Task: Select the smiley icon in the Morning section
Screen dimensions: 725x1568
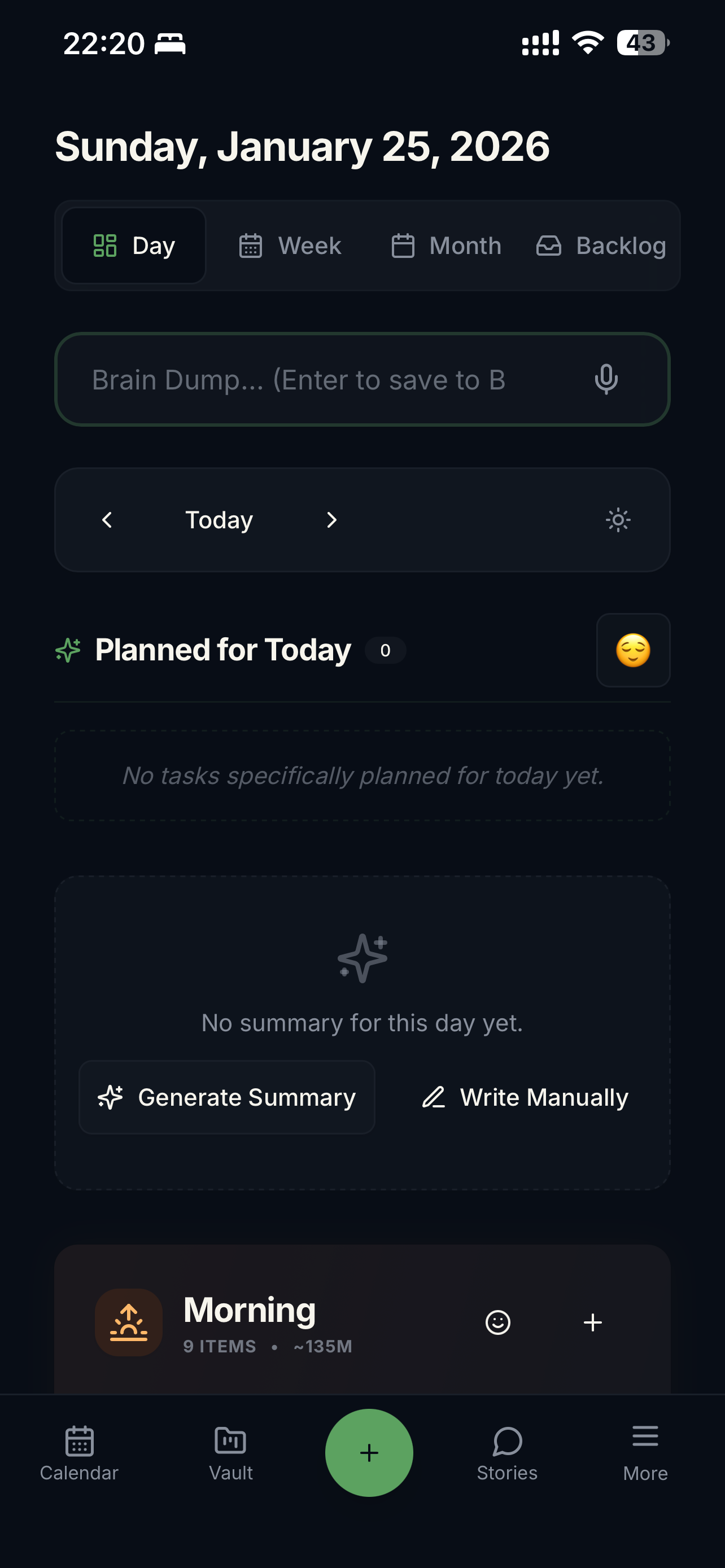Action: pyautogui.click(x=498, y=1322)
